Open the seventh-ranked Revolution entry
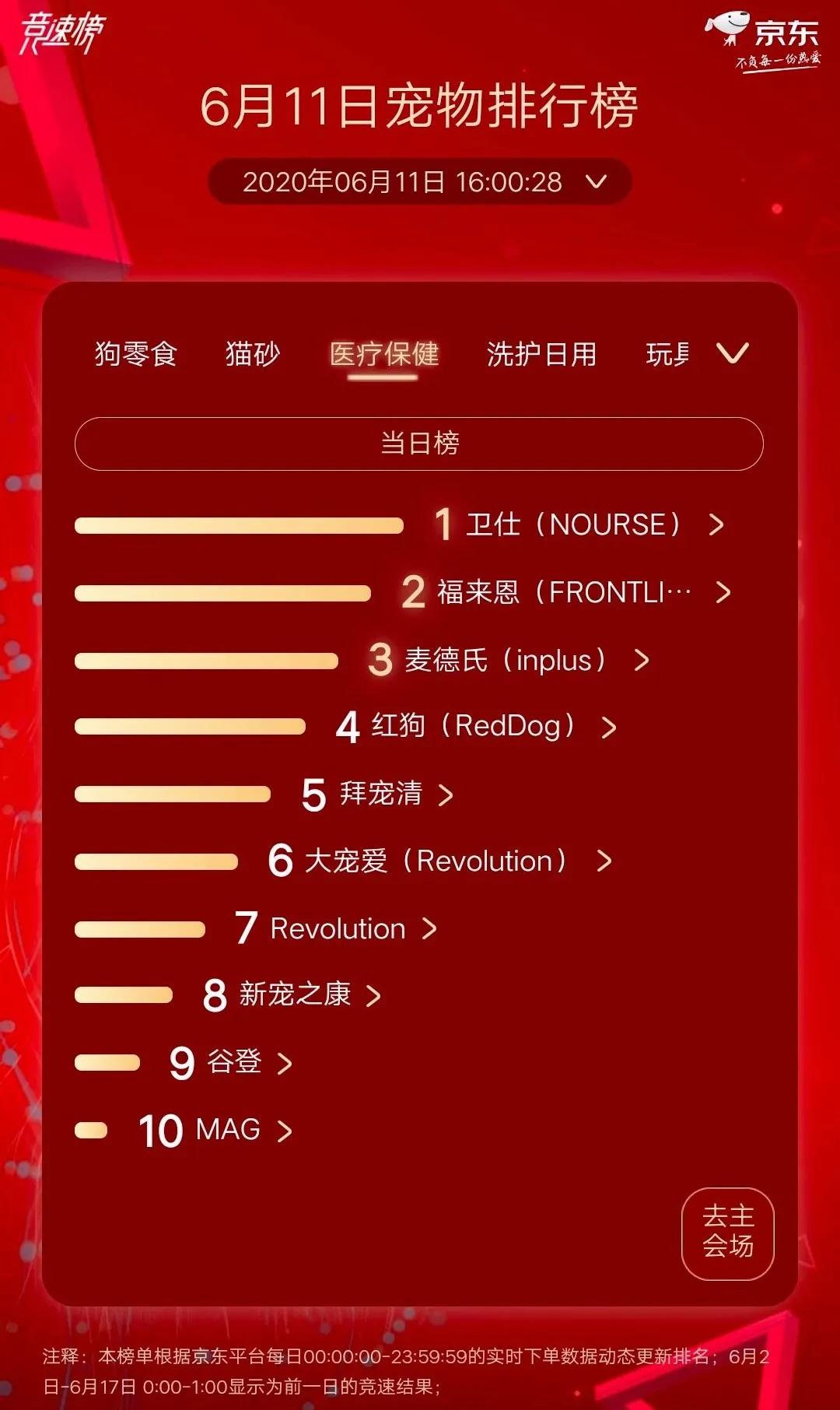 pos(338,928)
